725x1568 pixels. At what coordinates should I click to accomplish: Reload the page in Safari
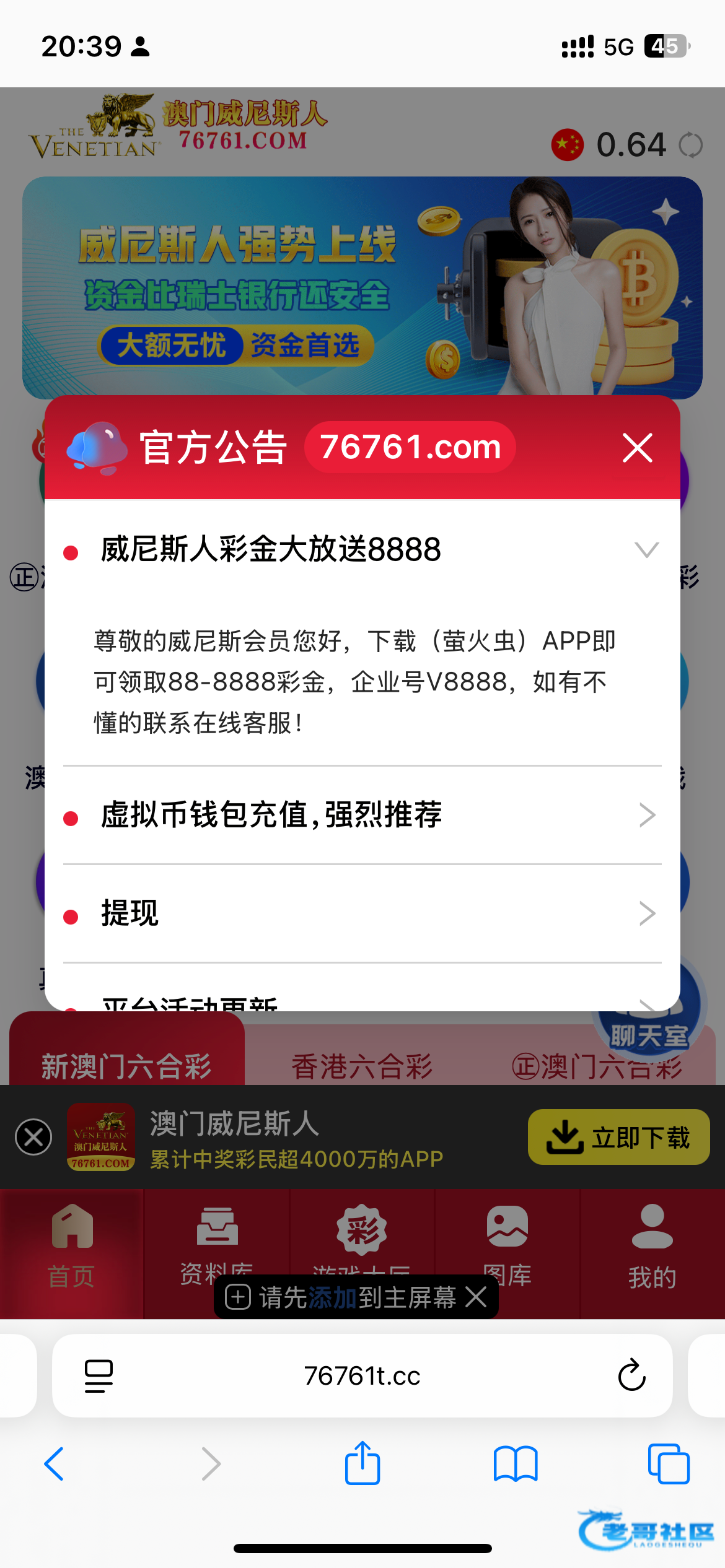coord(631,1376)
